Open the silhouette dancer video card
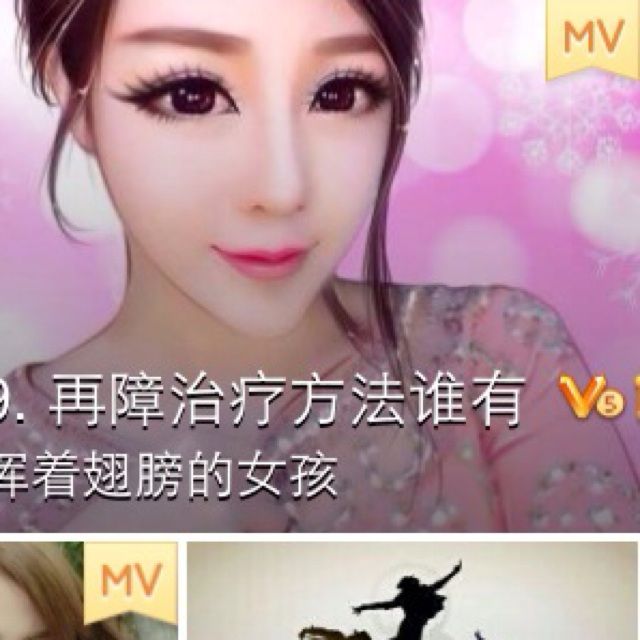Screen dimensions: 640x640 412,594
